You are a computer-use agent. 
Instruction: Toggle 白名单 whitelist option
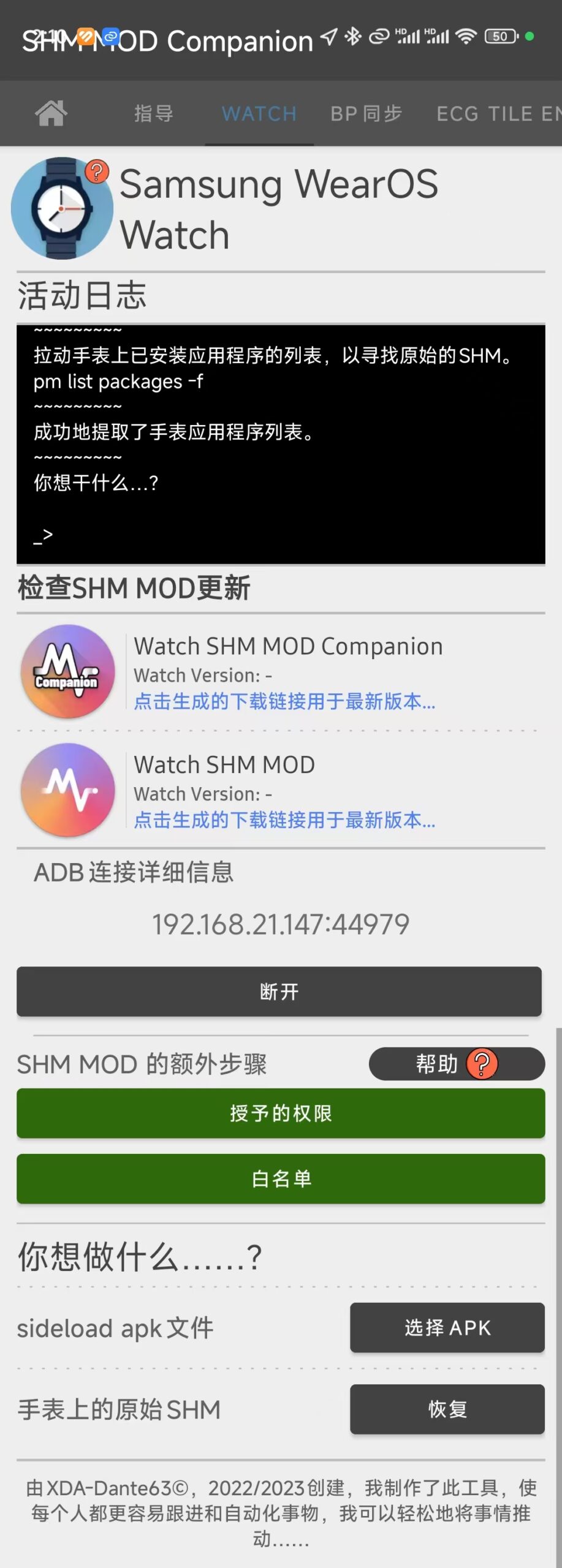[281, 1178]
